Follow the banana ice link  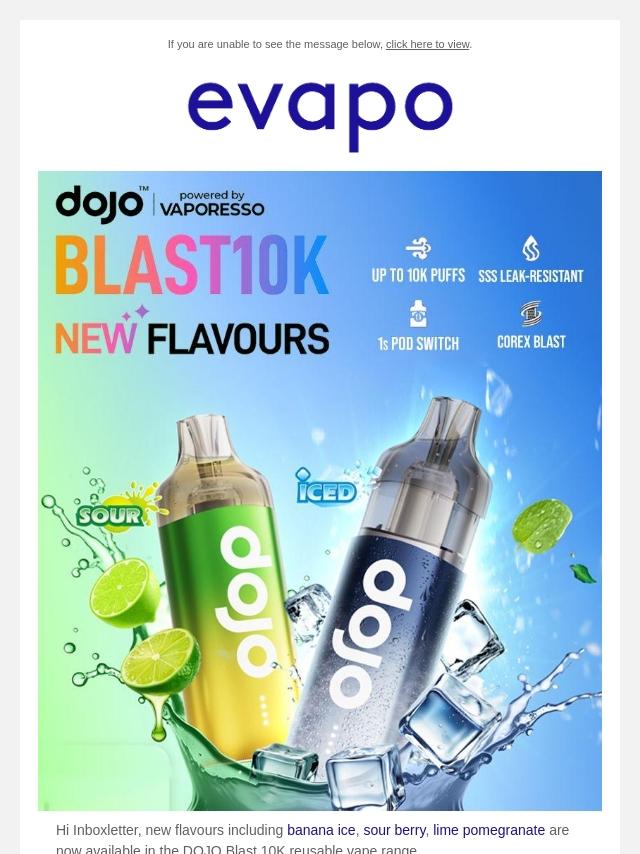click(x=321, y=830)
